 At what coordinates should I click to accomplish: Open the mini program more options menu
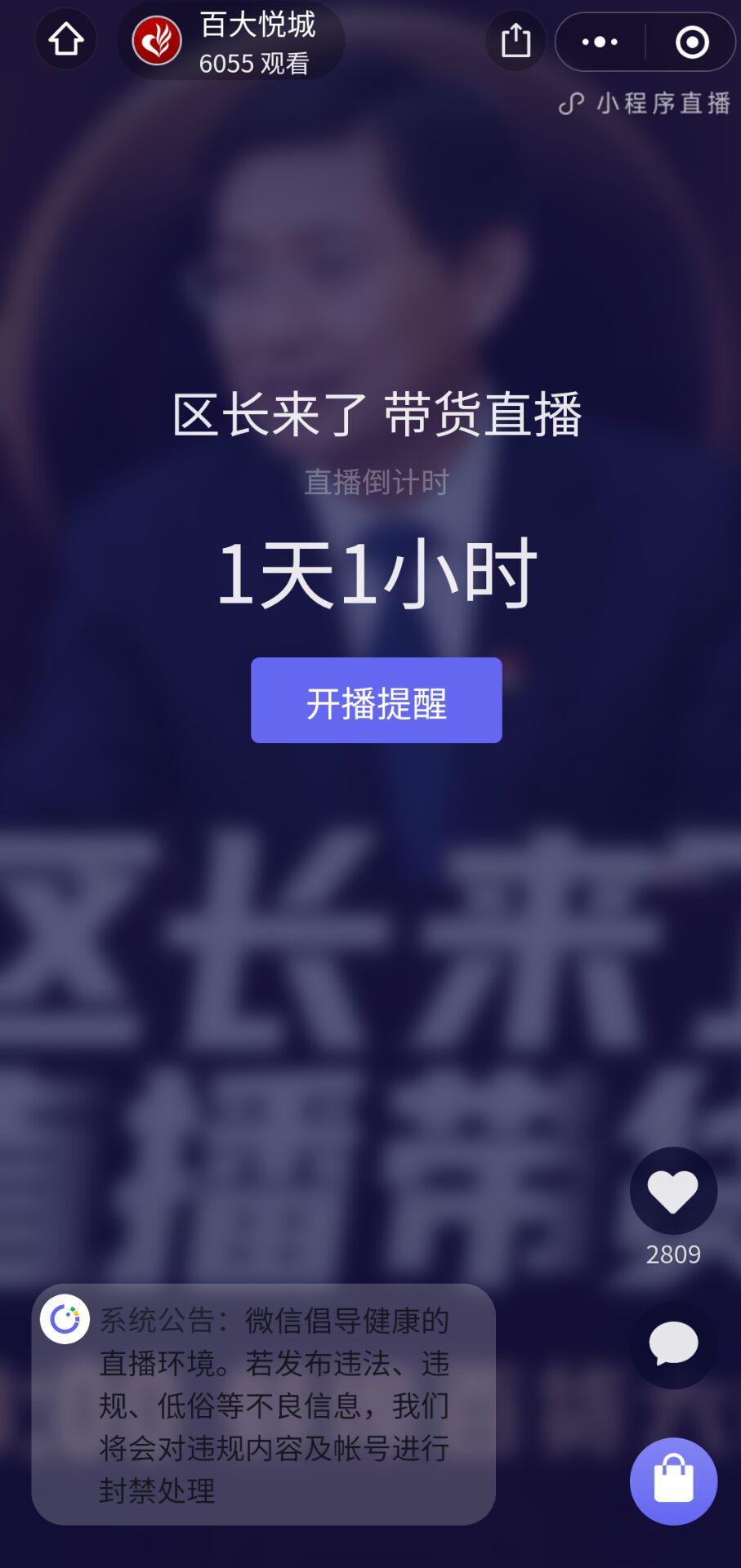coord(600,42)
